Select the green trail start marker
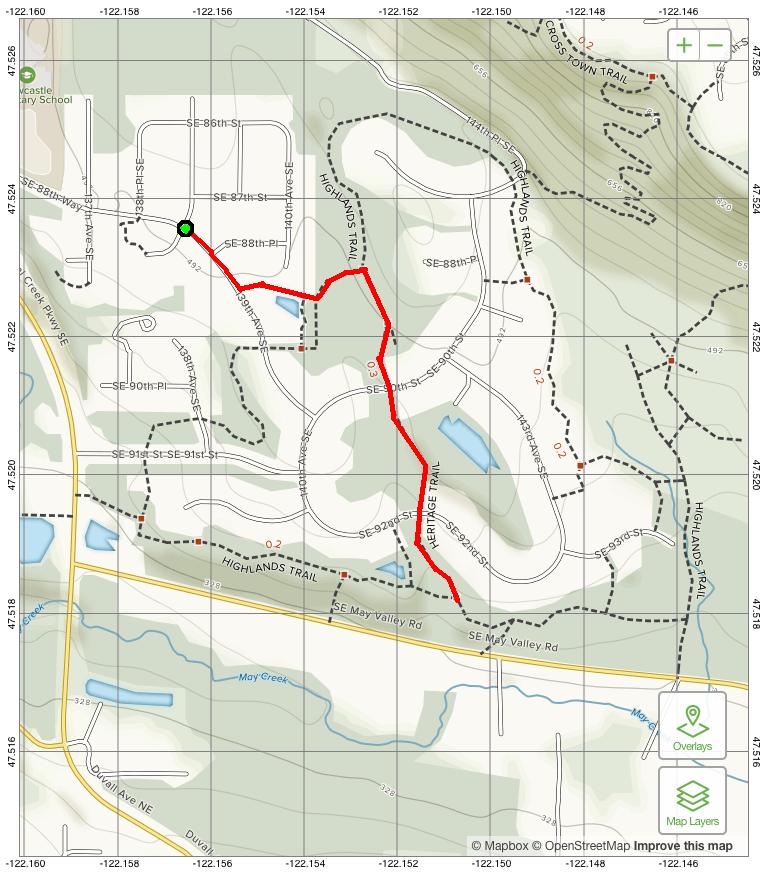 click(x=185, y=229)
